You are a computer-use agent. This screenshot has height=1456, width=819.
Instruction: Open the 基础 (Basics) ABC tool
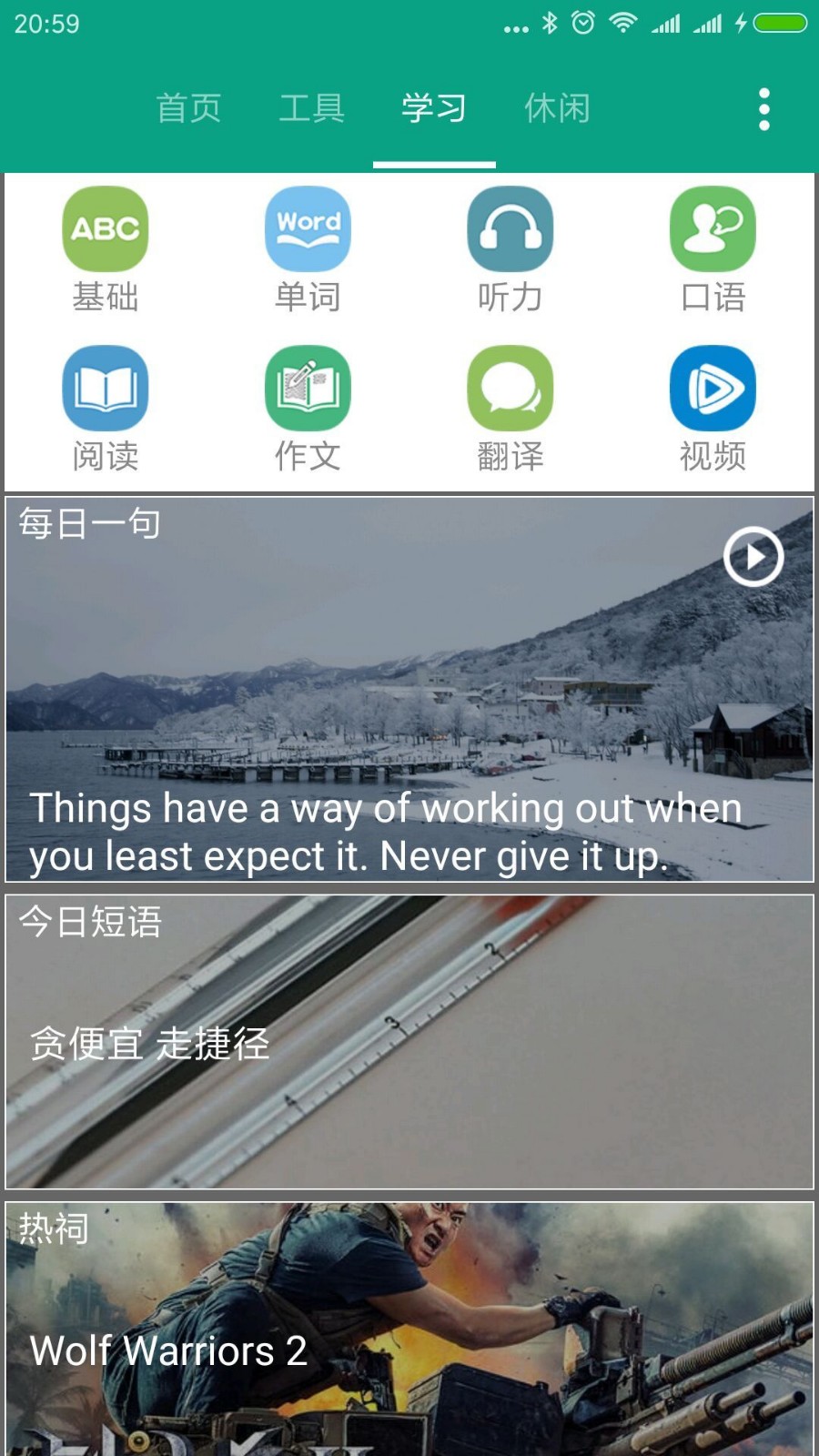click(x=104, y=230)
